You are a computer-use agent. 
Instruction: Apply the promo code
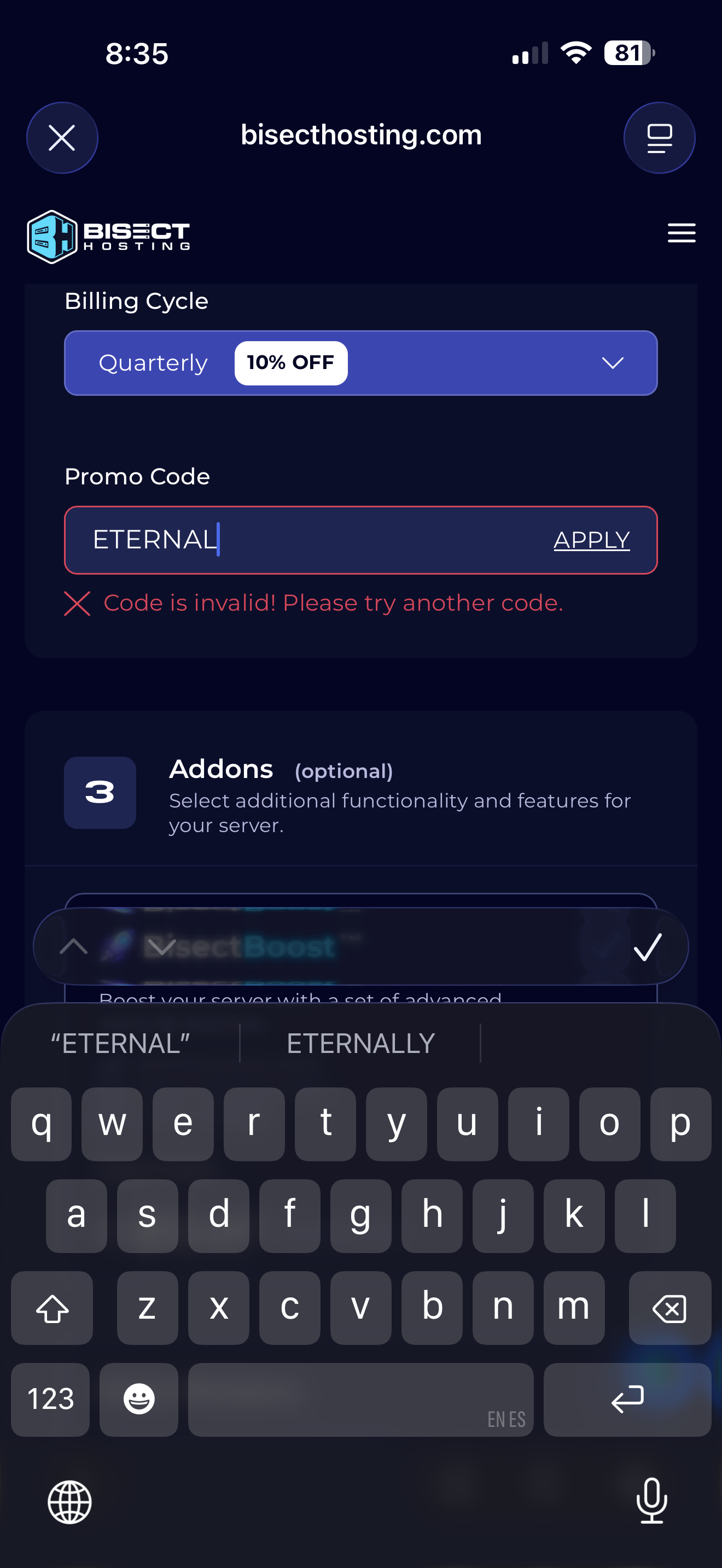tap(591, 540)
